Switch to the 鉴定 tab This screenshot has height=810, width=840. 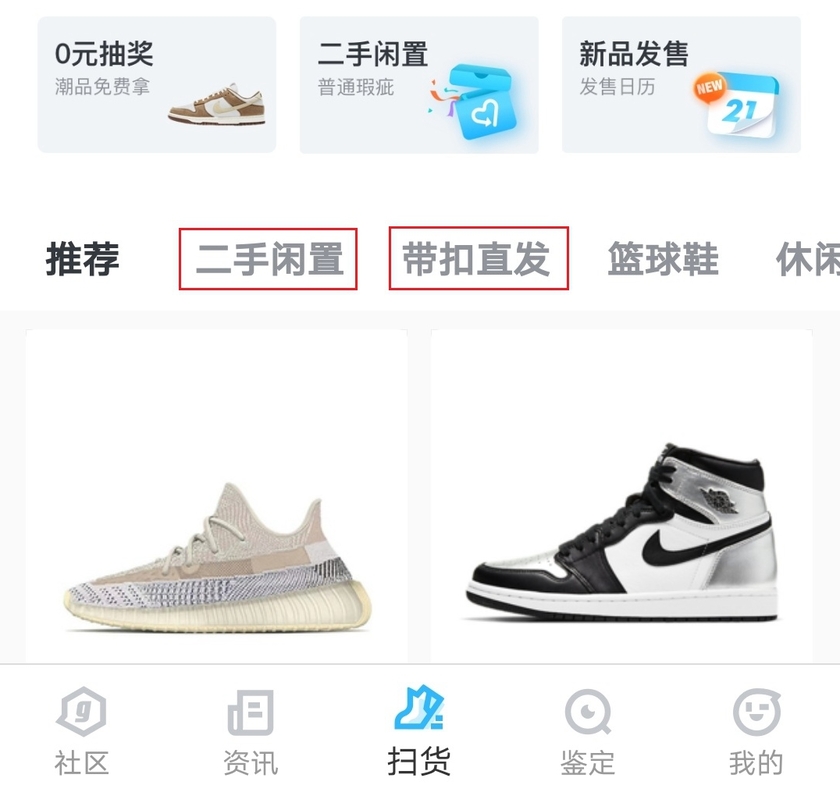[x=588, y=735]
